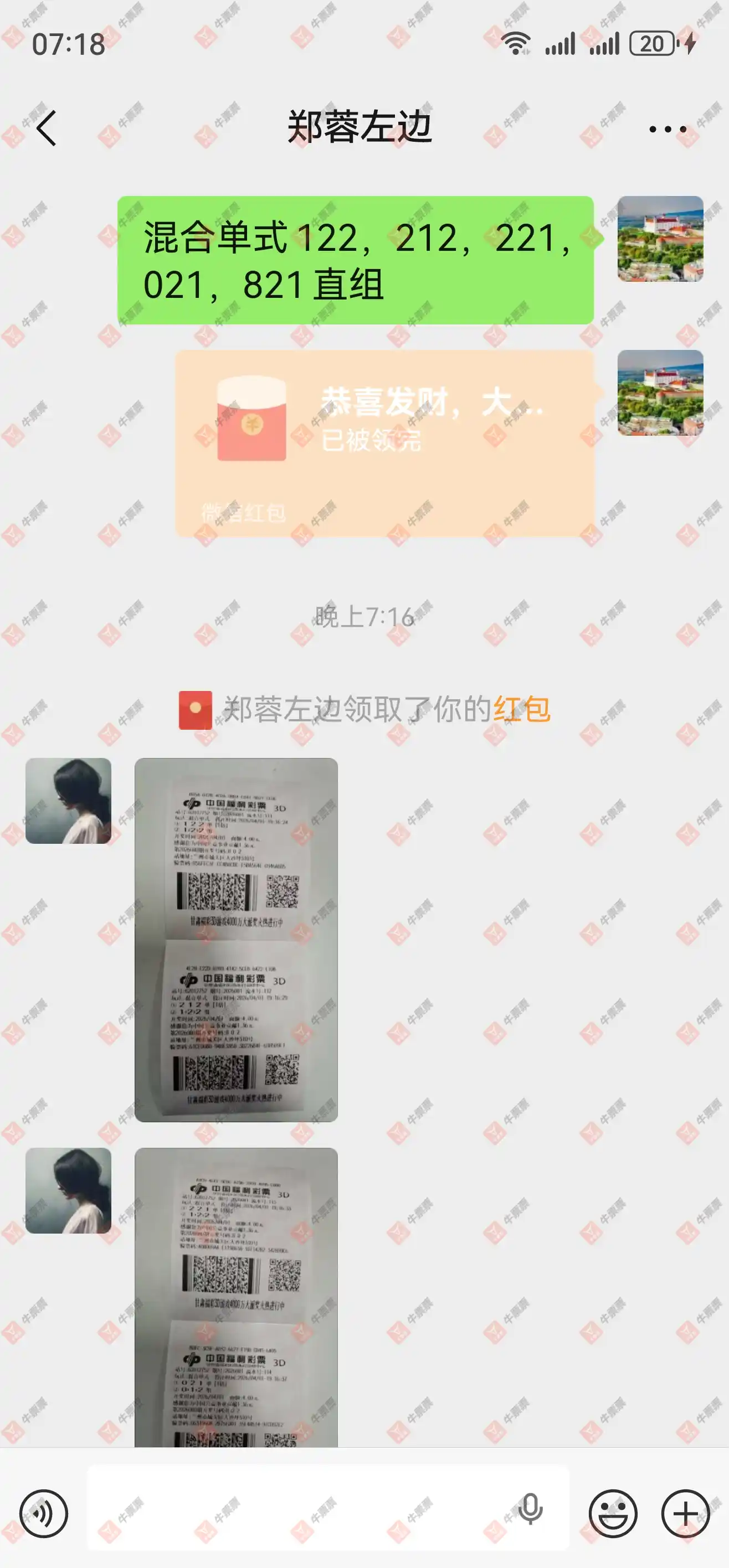Open the emoji picker
Screen dimensions: 729x1568
613,1513
